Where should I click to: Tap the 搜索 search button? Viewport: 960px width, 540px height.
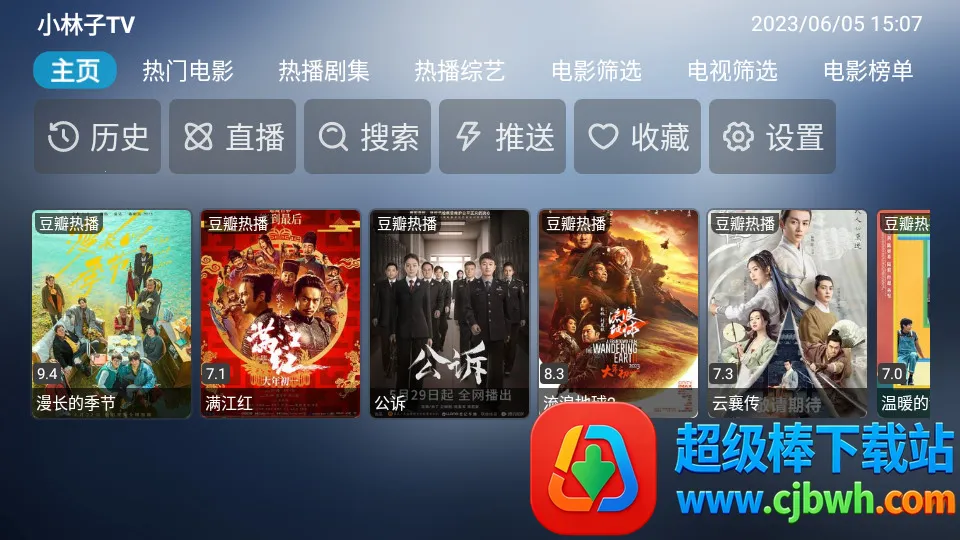pos(368,137)
